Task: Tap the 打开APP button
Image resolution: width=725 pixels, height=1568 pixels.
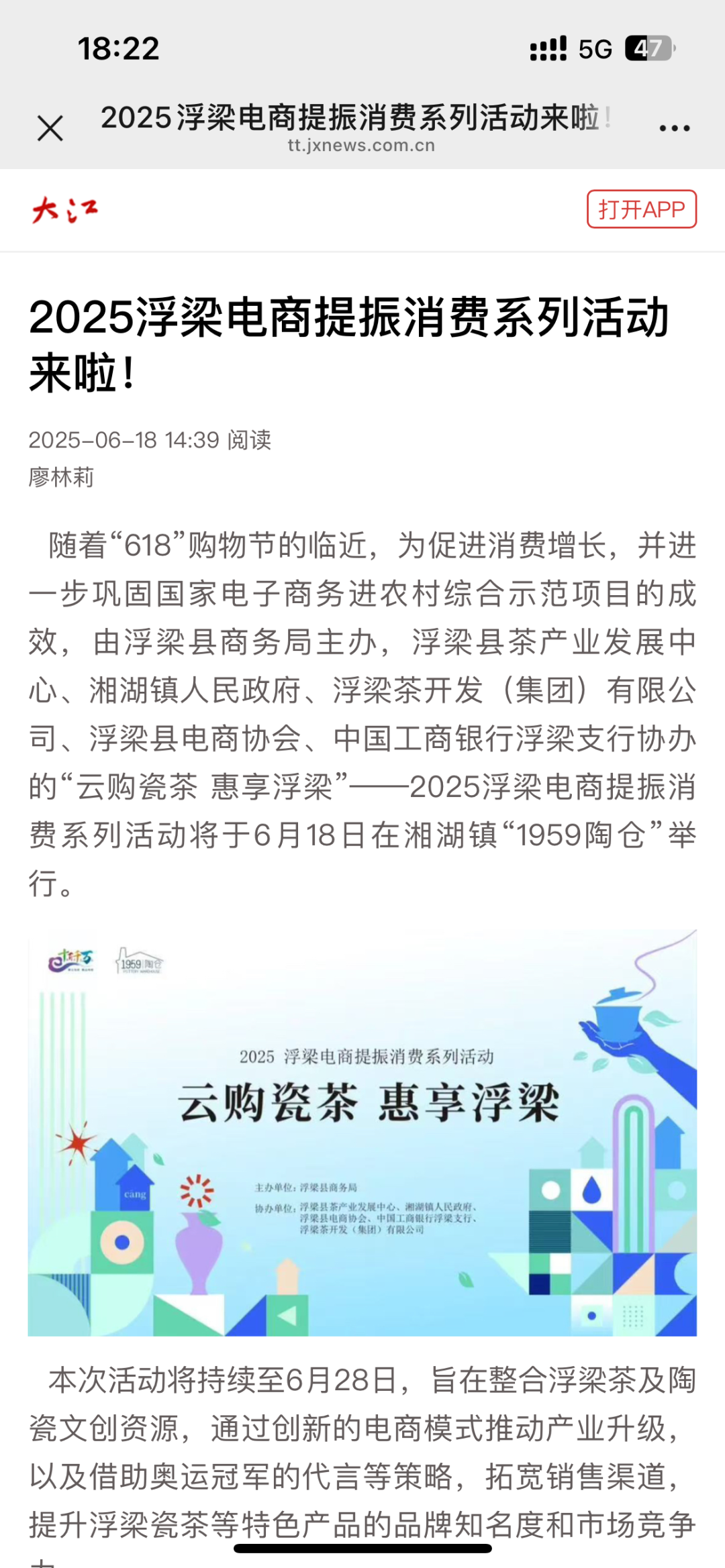Action: [x=641, y=209]
